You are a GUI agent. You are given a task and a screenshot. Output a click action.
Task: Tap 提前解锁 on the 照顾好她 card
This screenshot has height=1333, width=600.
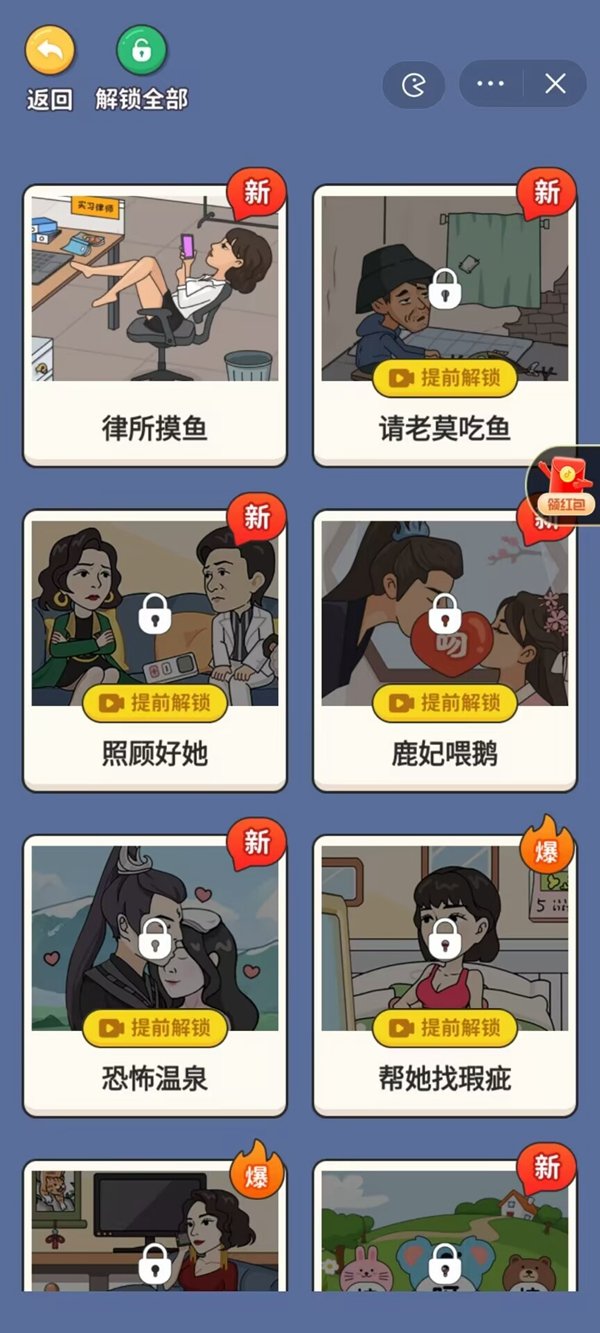pos(155,703)
